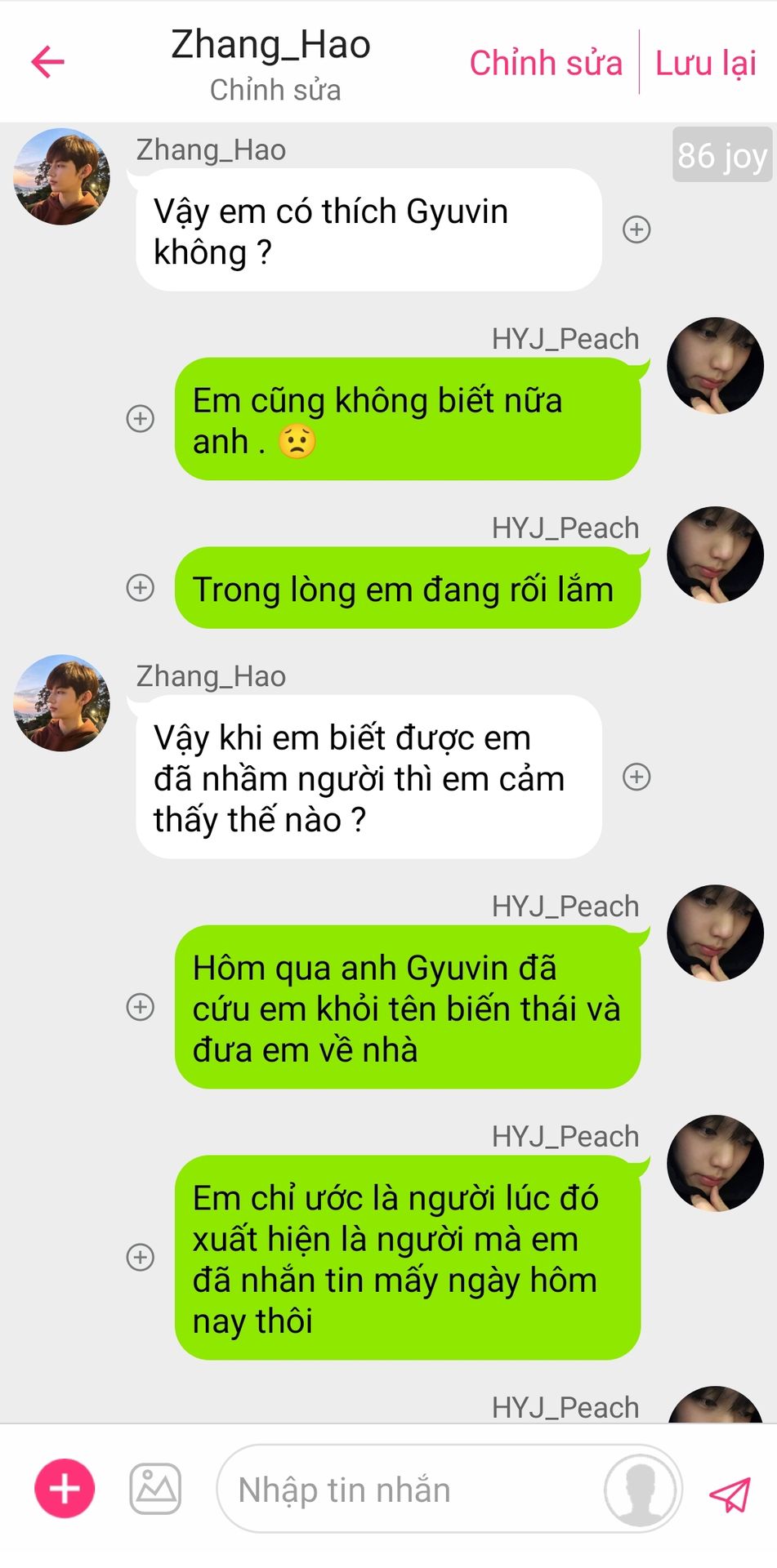Tap plus beside 'Vậy khi em biết được' message

pos(636,777)
